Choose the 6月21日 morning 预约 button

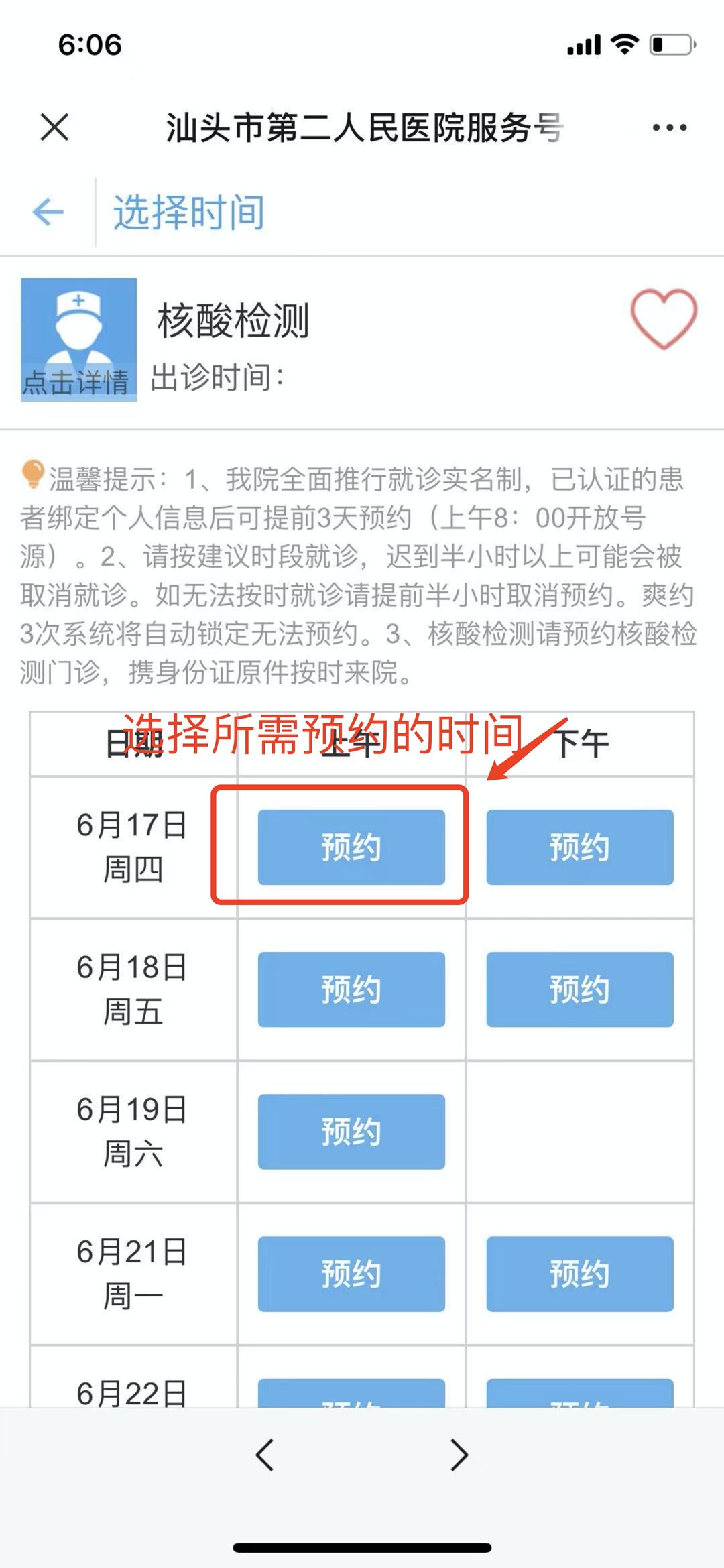(351, 1273)
